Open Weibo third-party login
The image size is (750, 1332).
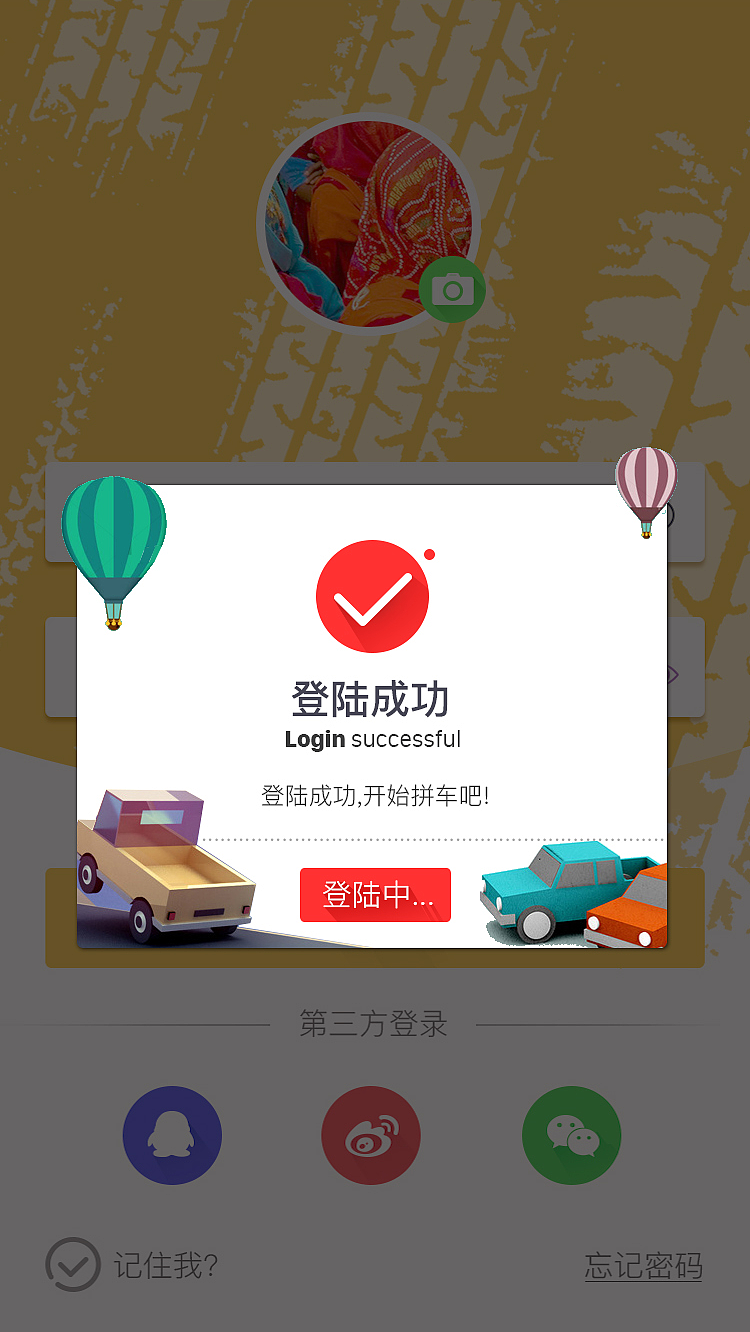click(x=371, y=1136)
